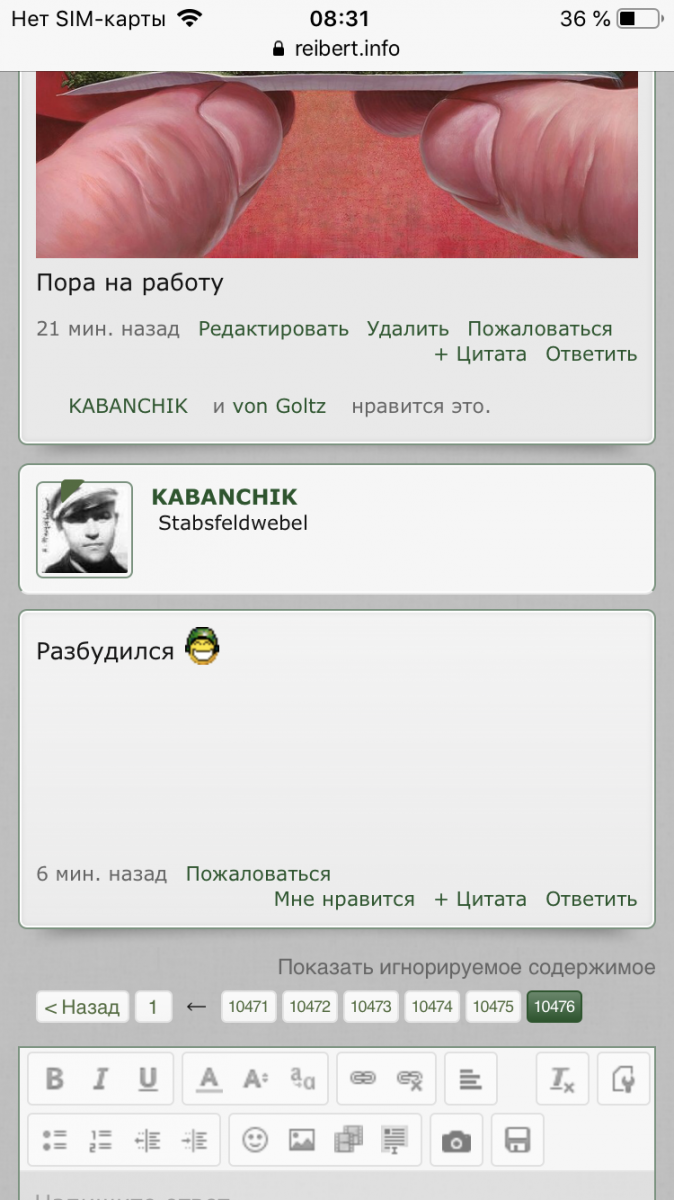The width and height of the screenshot is (674, 1200).
Task: Open the von Goltz profile link
Action: click(x=279, y=407)
